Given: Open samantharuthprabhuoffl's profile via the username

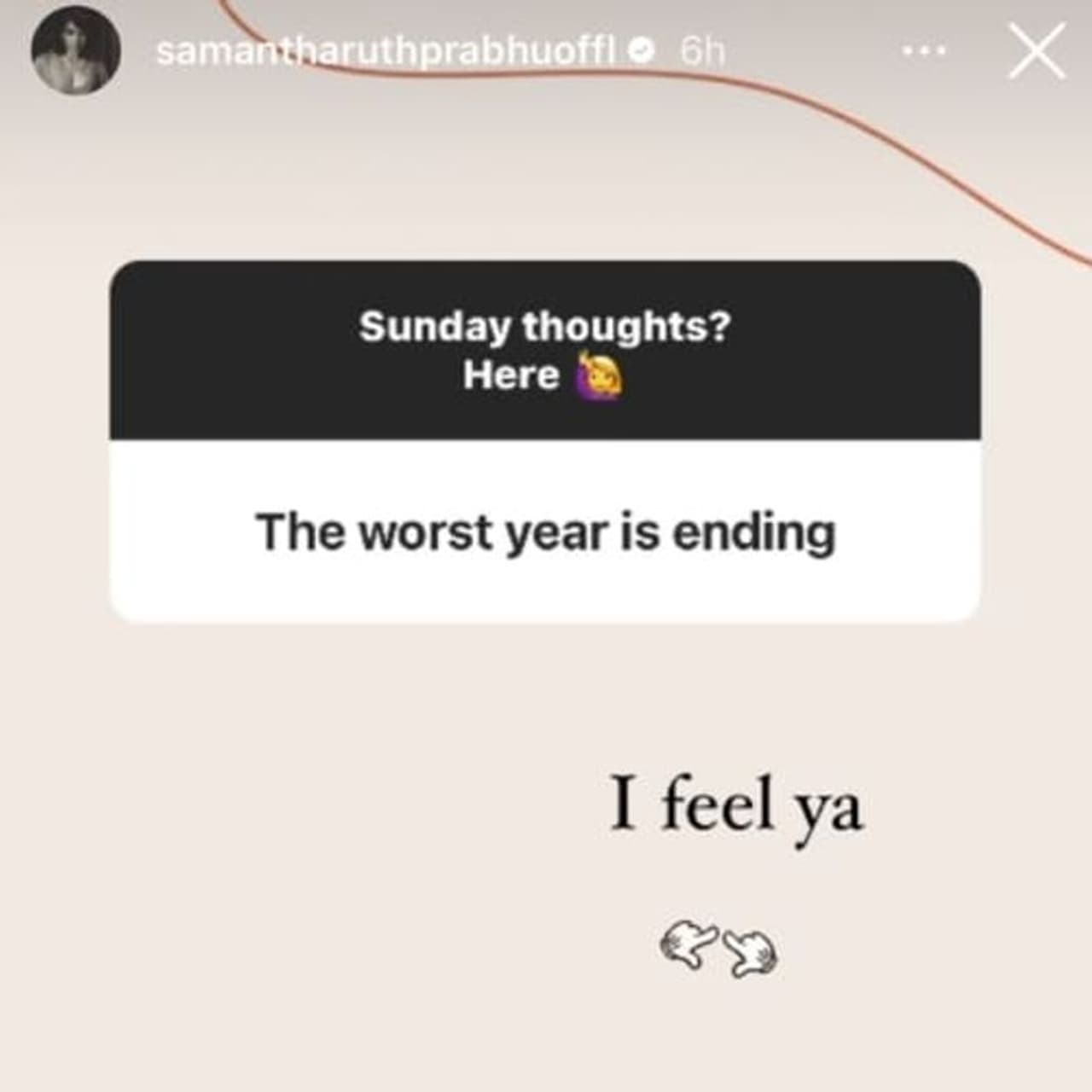Looking at the screenshot, I should point(386,52).
